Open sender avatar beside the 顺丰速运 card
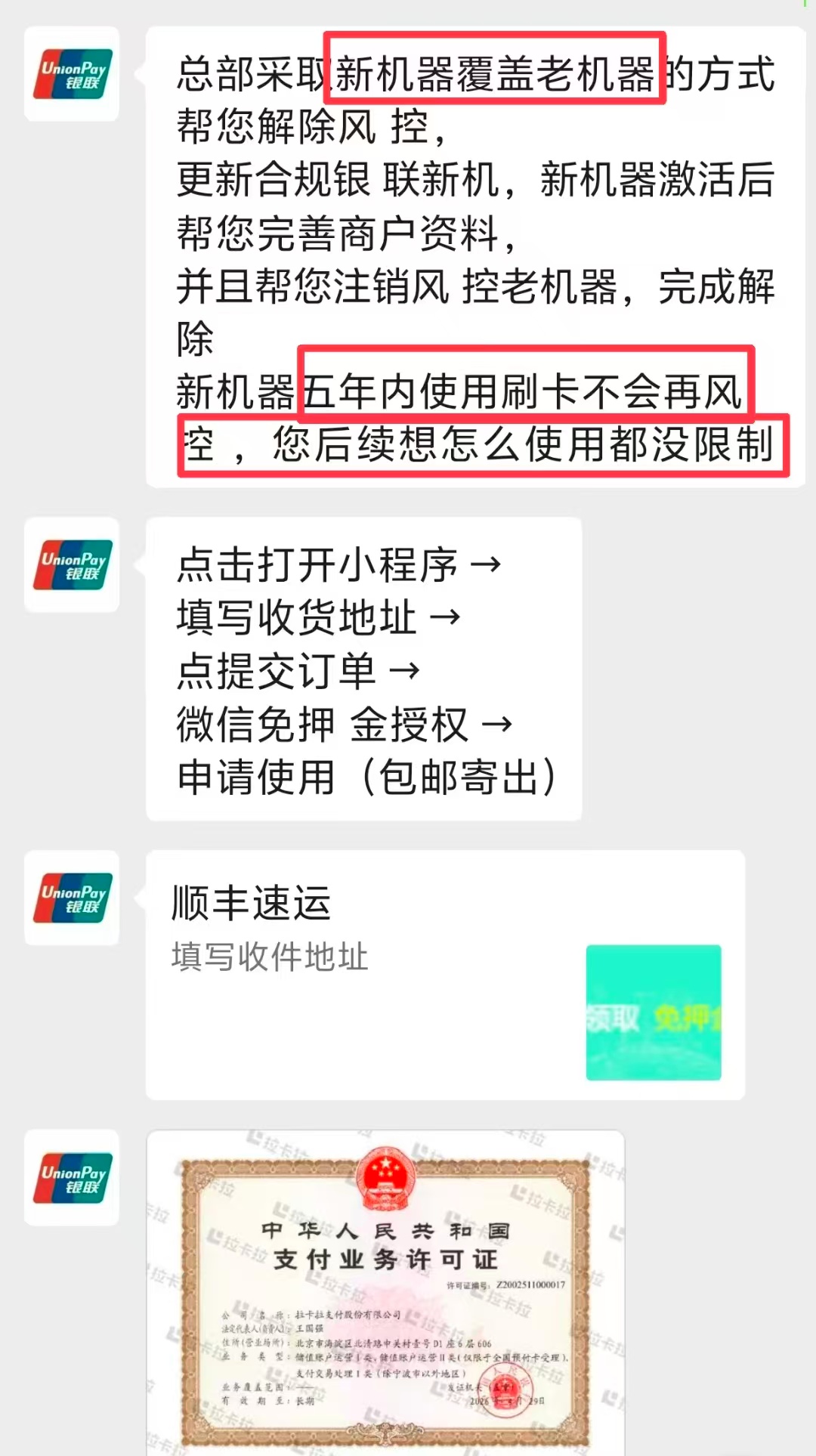Image resolution: width=816 pixels, height=1456 pixels. pos(72,898)
